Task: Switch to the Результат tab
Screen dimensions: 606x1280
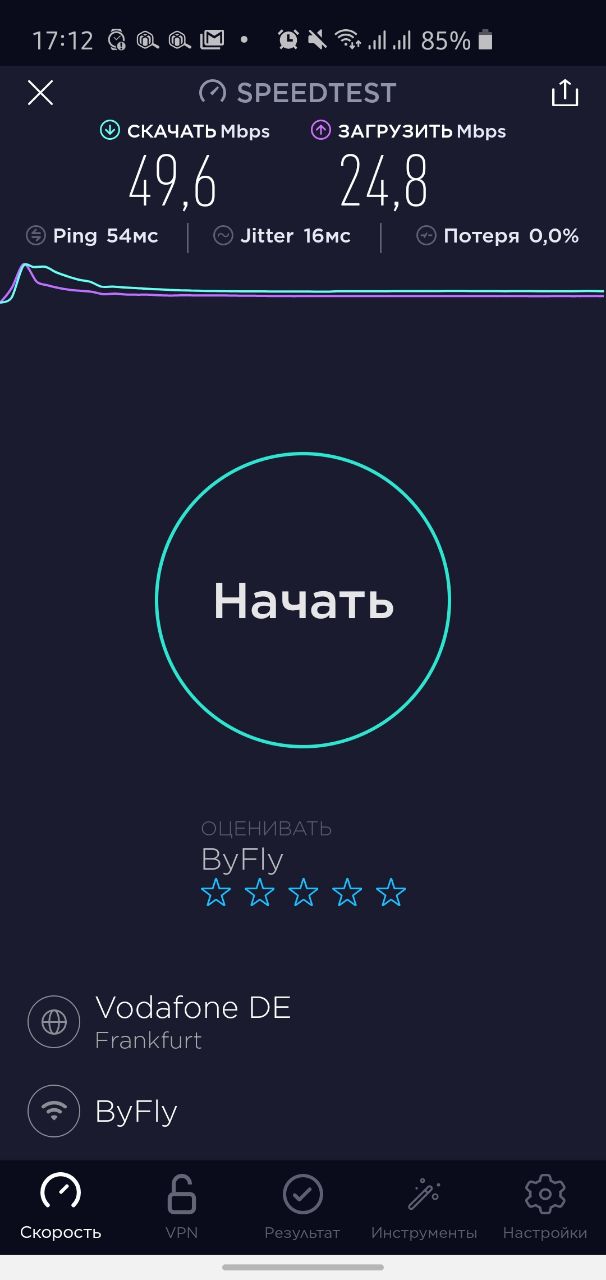Action: click(302, 1207)
